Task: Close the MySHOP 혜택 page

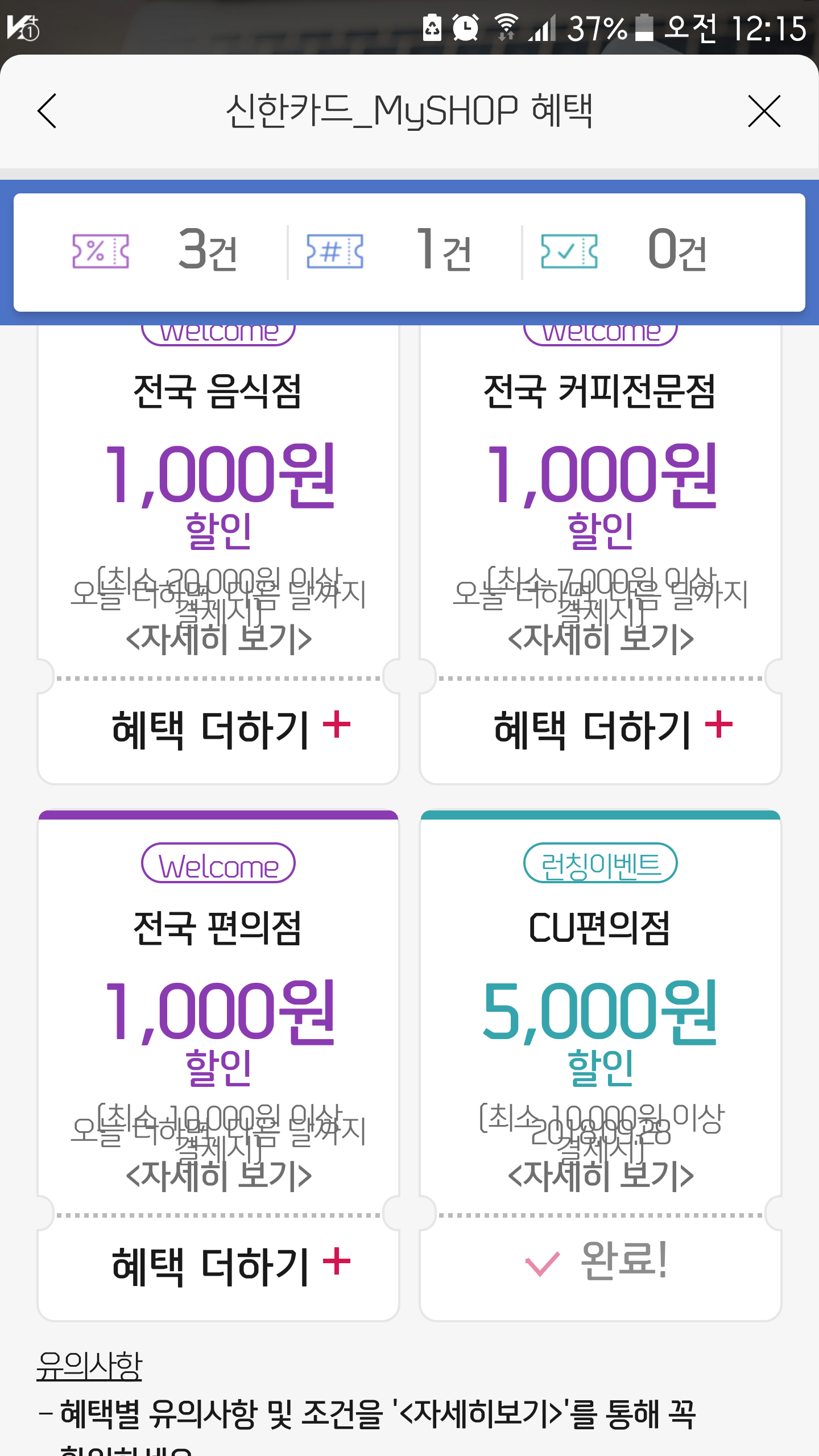Action: pos(764,111)
